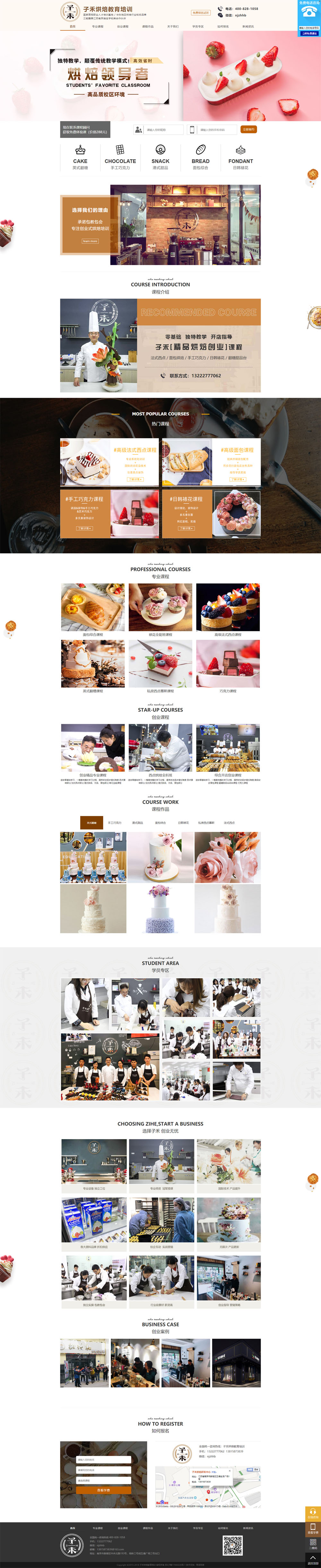Select the CAKE 英式翻糖 category
This screenshot has height=1568, width=321.
(80, 157)
